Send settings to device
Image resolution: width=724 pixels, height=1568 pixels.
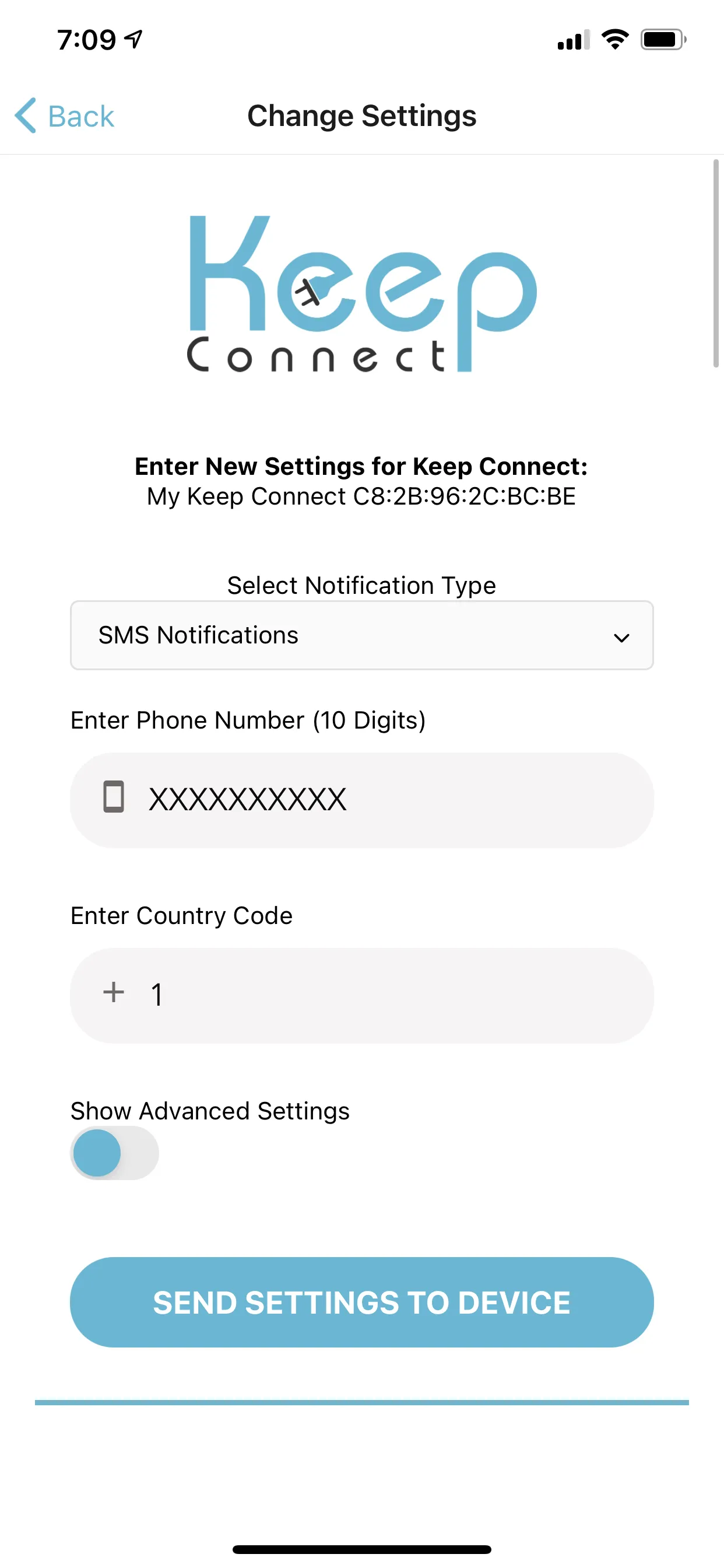[x=361, y=1302]
